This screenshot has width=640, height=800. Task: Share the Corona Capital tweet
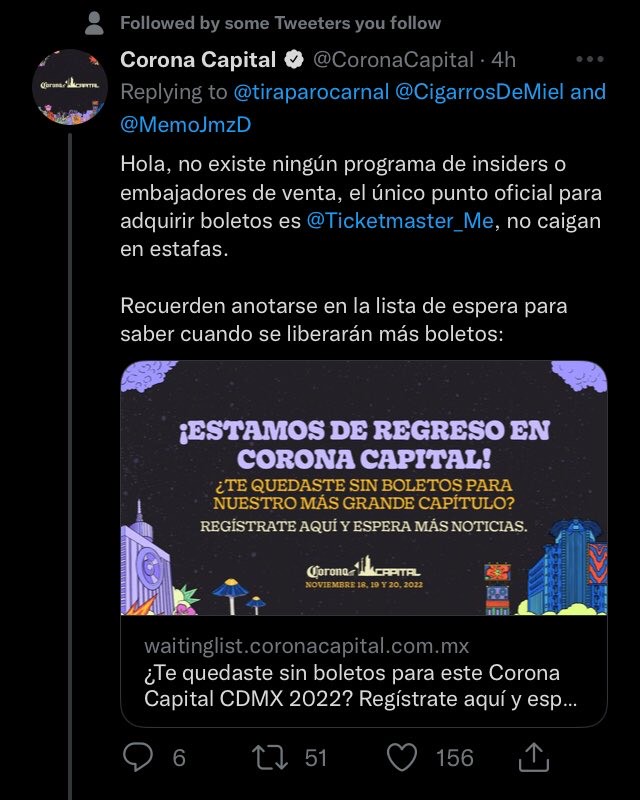(533, 757)
